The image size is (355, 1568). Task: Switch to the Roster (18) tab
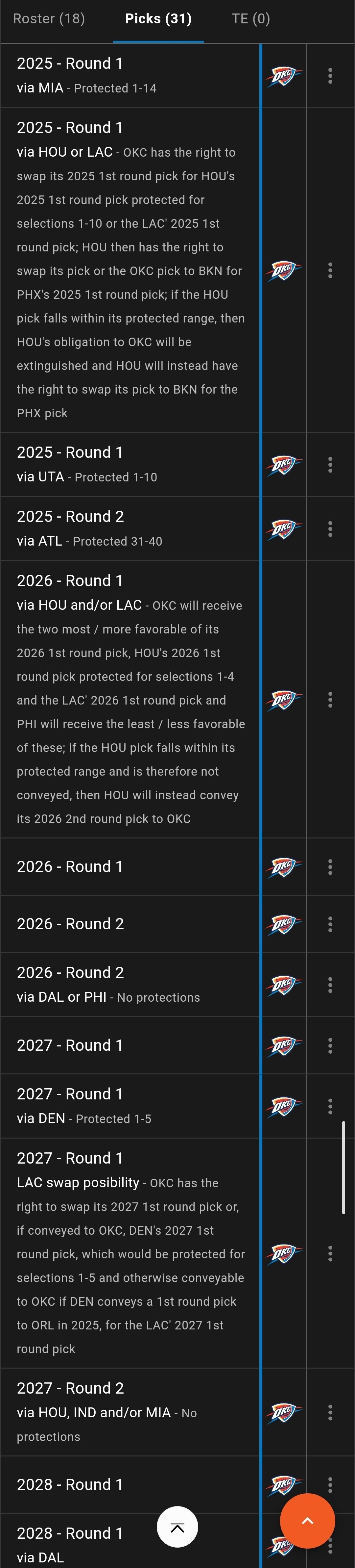click(49, 19)
